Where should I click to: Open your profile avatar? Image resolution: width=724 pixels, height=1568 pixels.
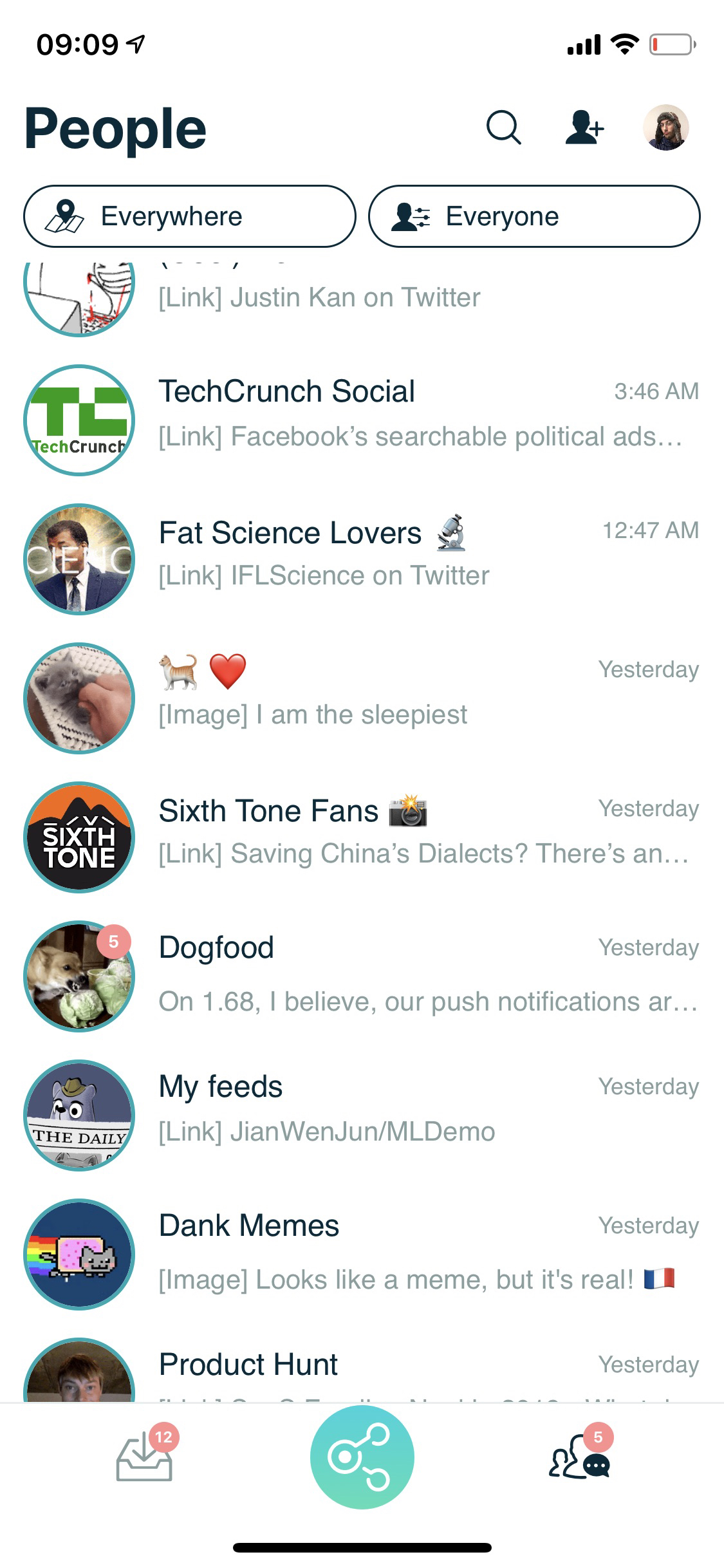pyautogui.click(x=665, y=127)
